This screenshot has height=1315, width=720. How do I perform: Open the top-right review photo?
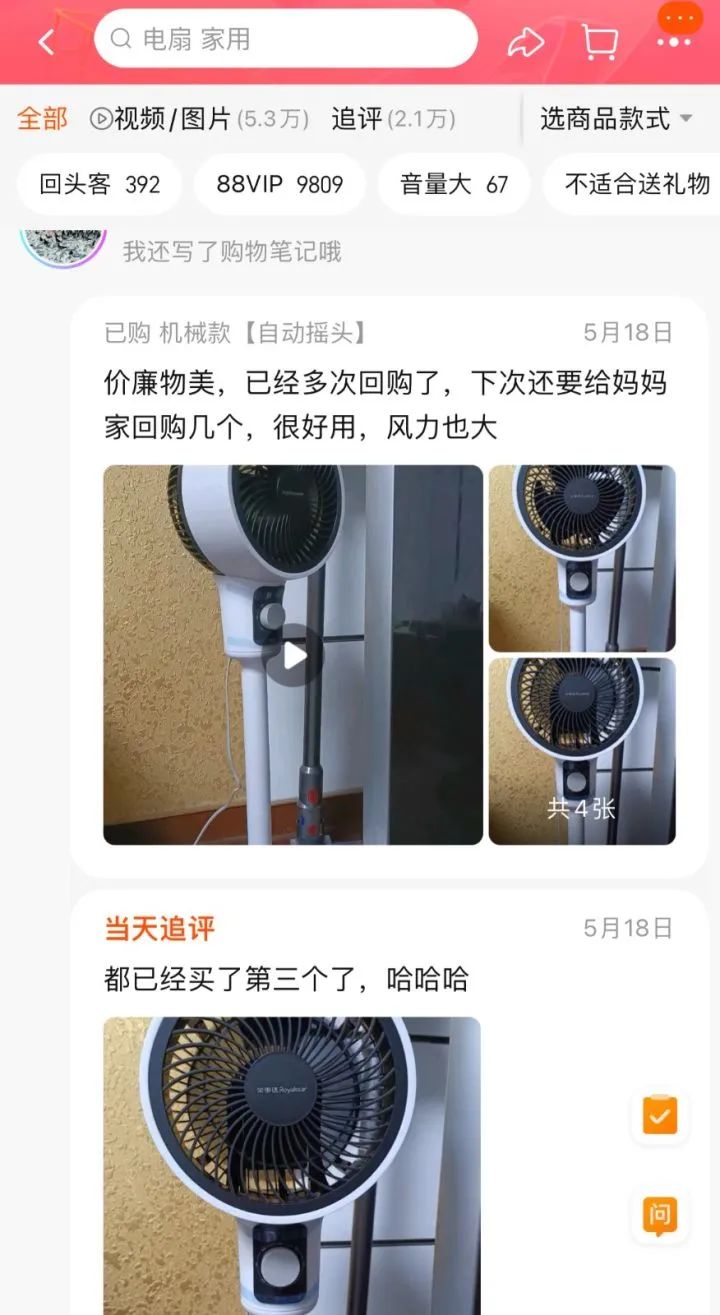coord(581,558)
